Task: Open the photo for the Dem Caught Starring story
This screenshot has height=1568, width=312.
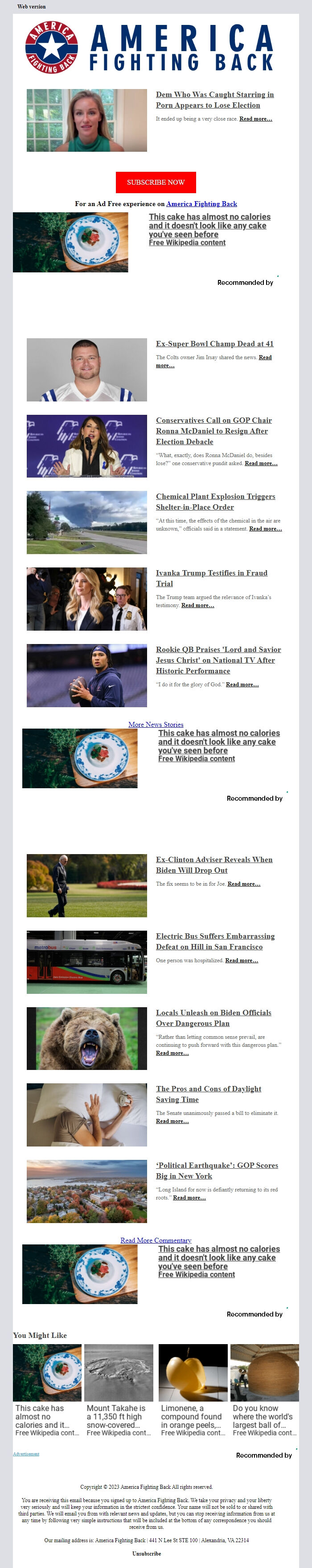Action: (86, 121)
